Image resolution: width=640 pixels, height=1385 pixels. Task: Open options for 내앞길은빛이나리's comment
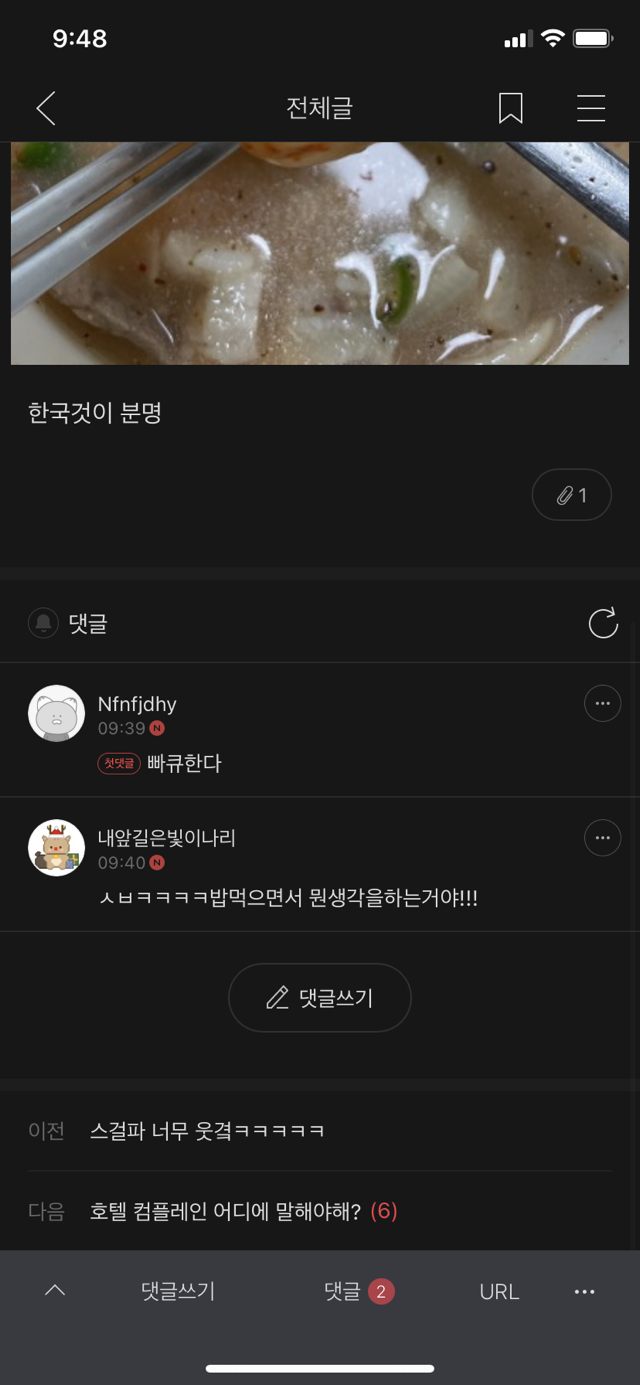tap(602, 838)
